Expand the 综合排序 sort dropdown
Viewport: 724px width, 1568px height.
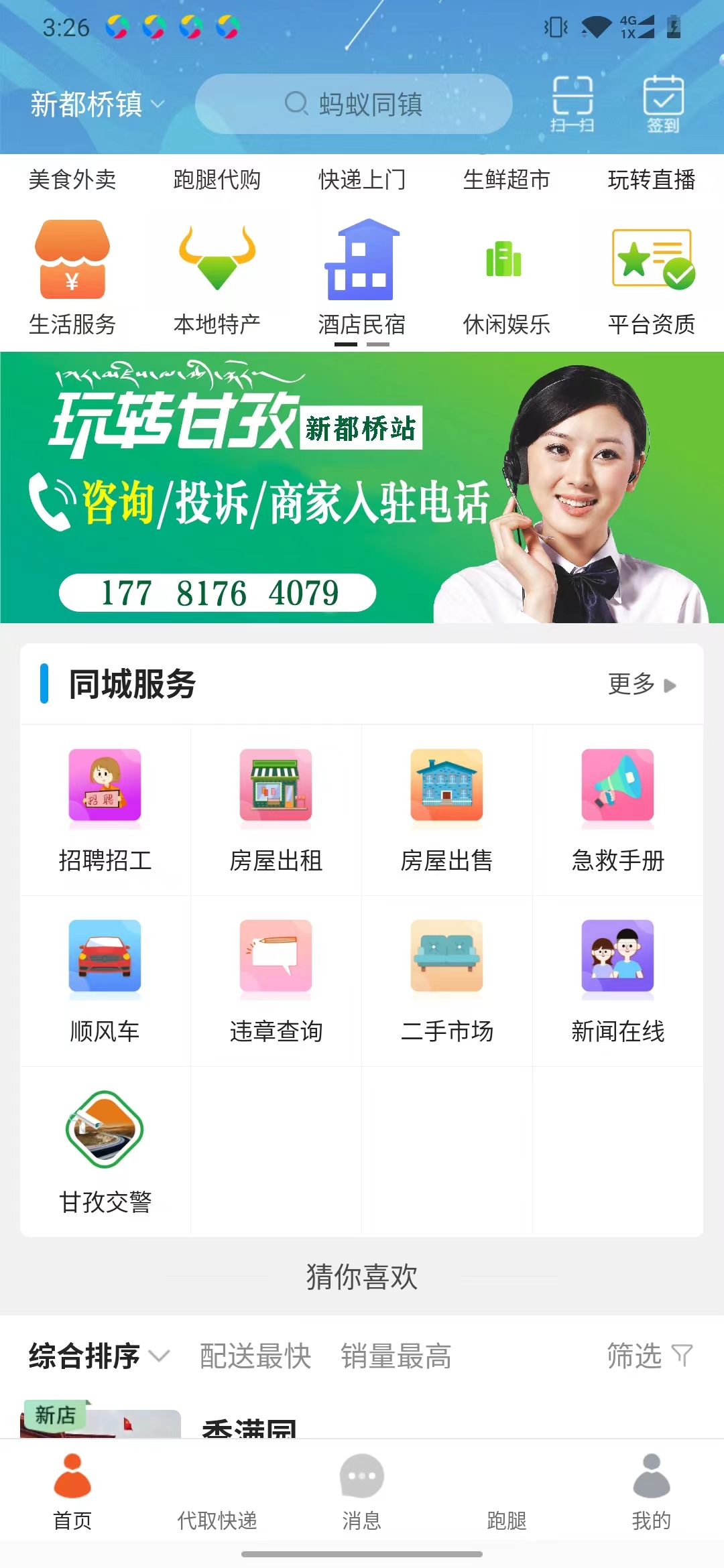(x=99, y=1356)
